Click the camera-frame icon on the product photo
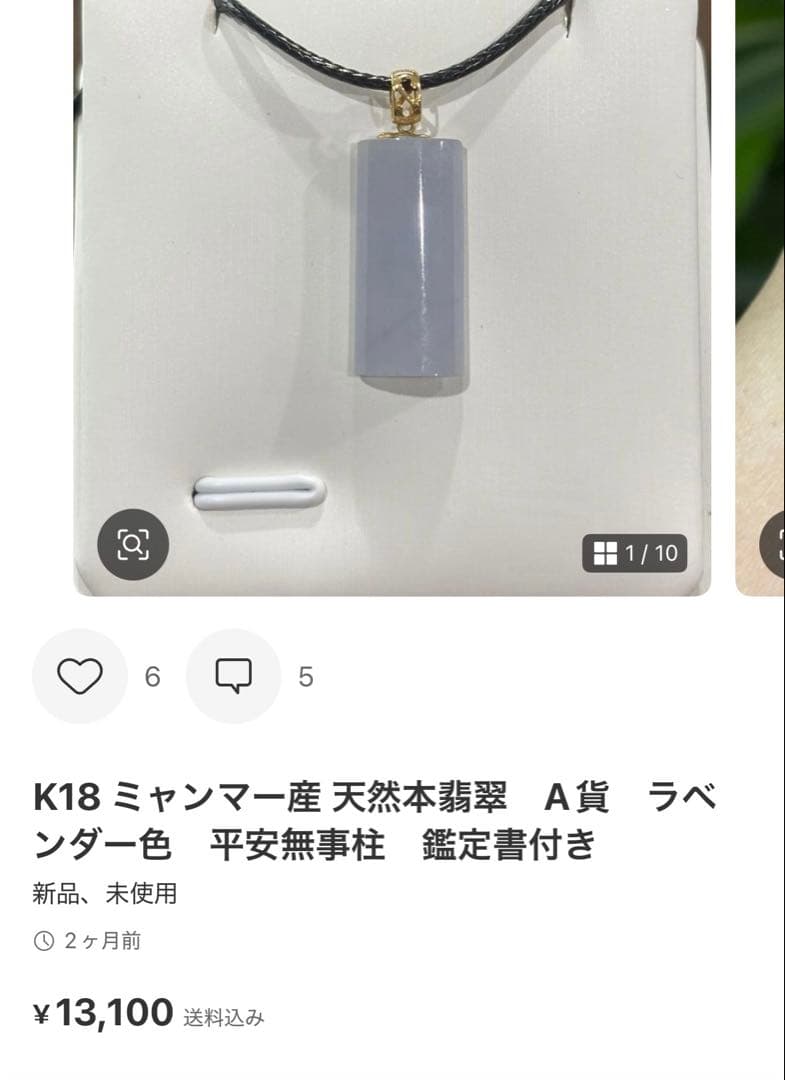 coord(133,545)
